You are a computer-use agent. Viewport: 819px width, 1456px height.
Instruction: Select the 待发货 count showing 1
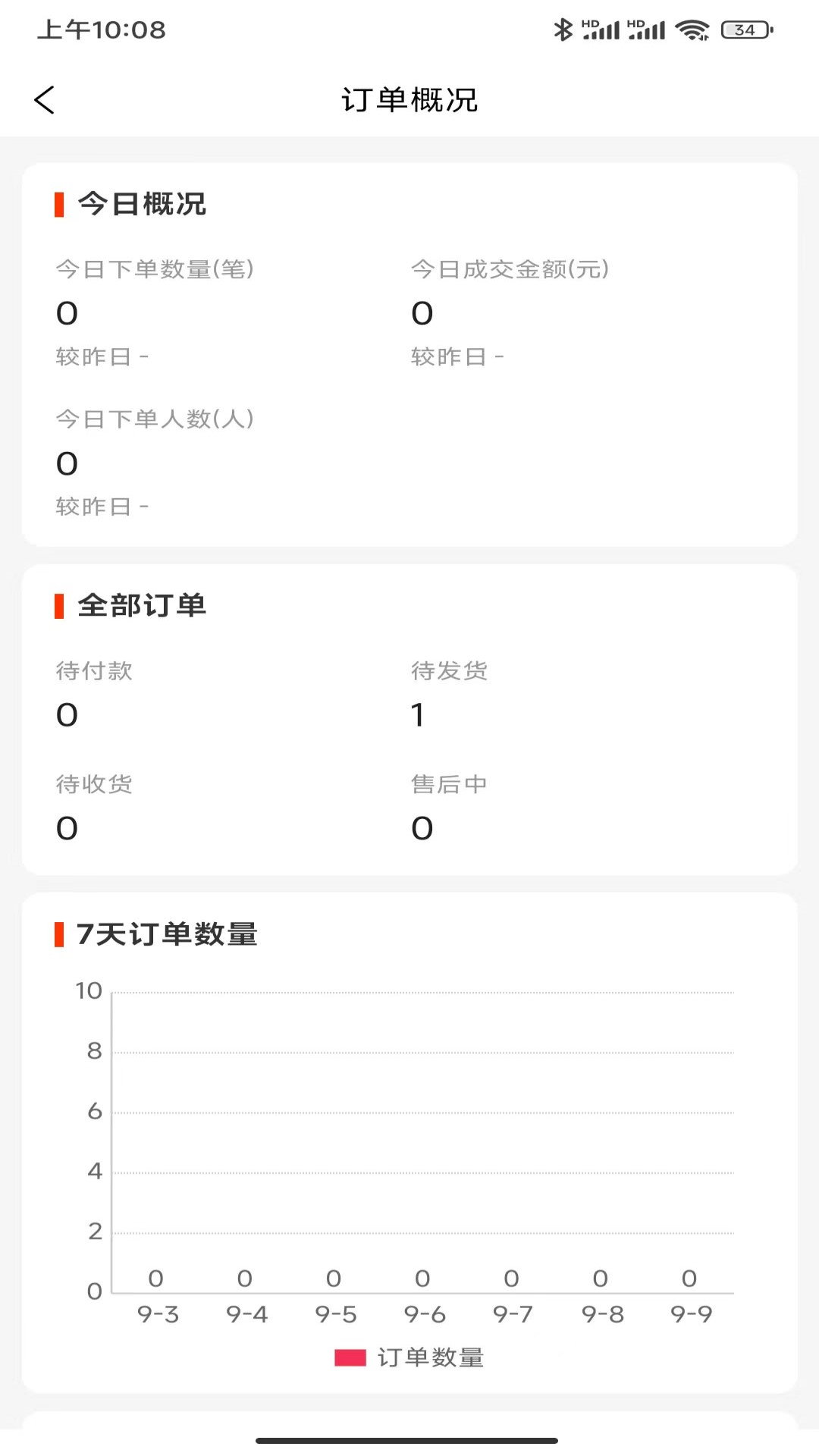click(418, 714)
